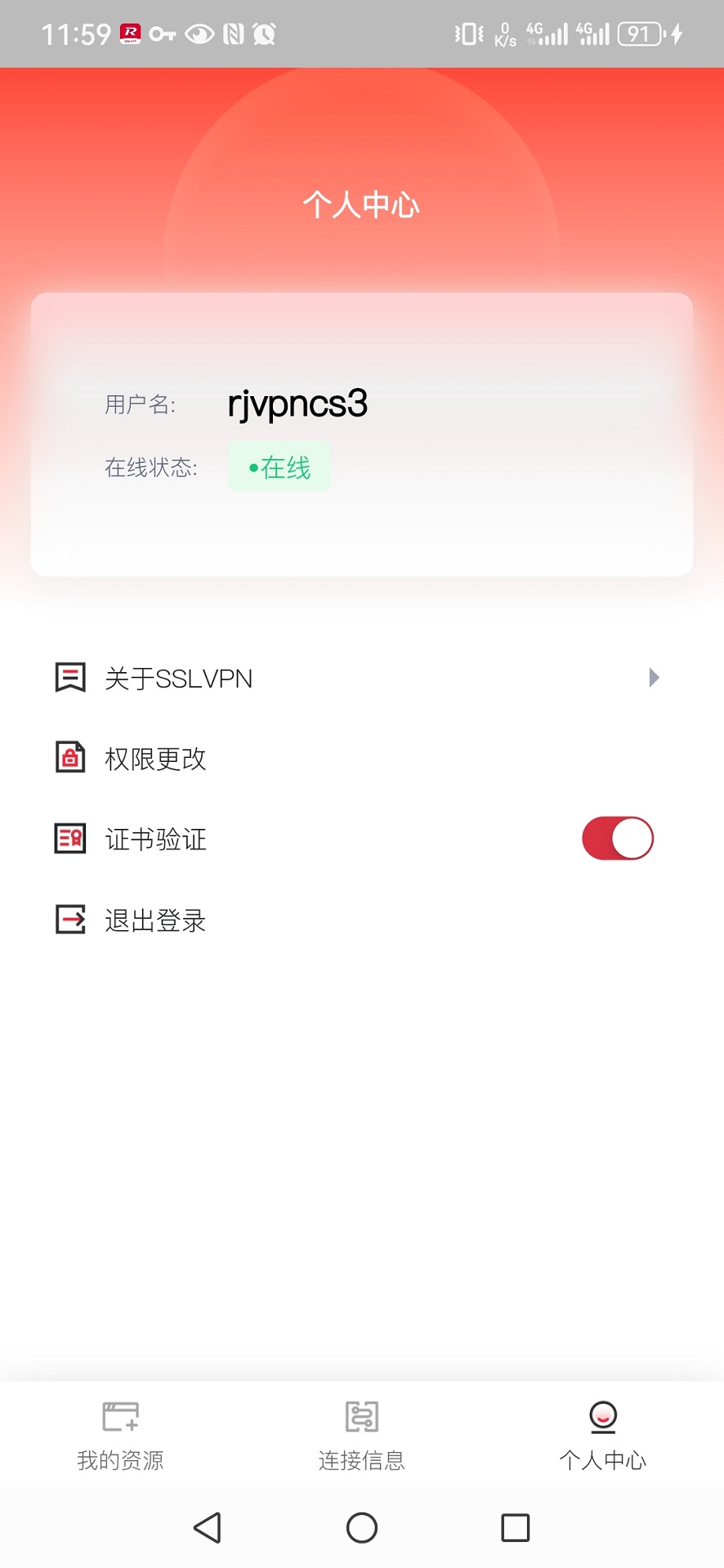This screenshot has height=1568, width=724.
Task: Go back with the system back button
Action: [208, 1527]
